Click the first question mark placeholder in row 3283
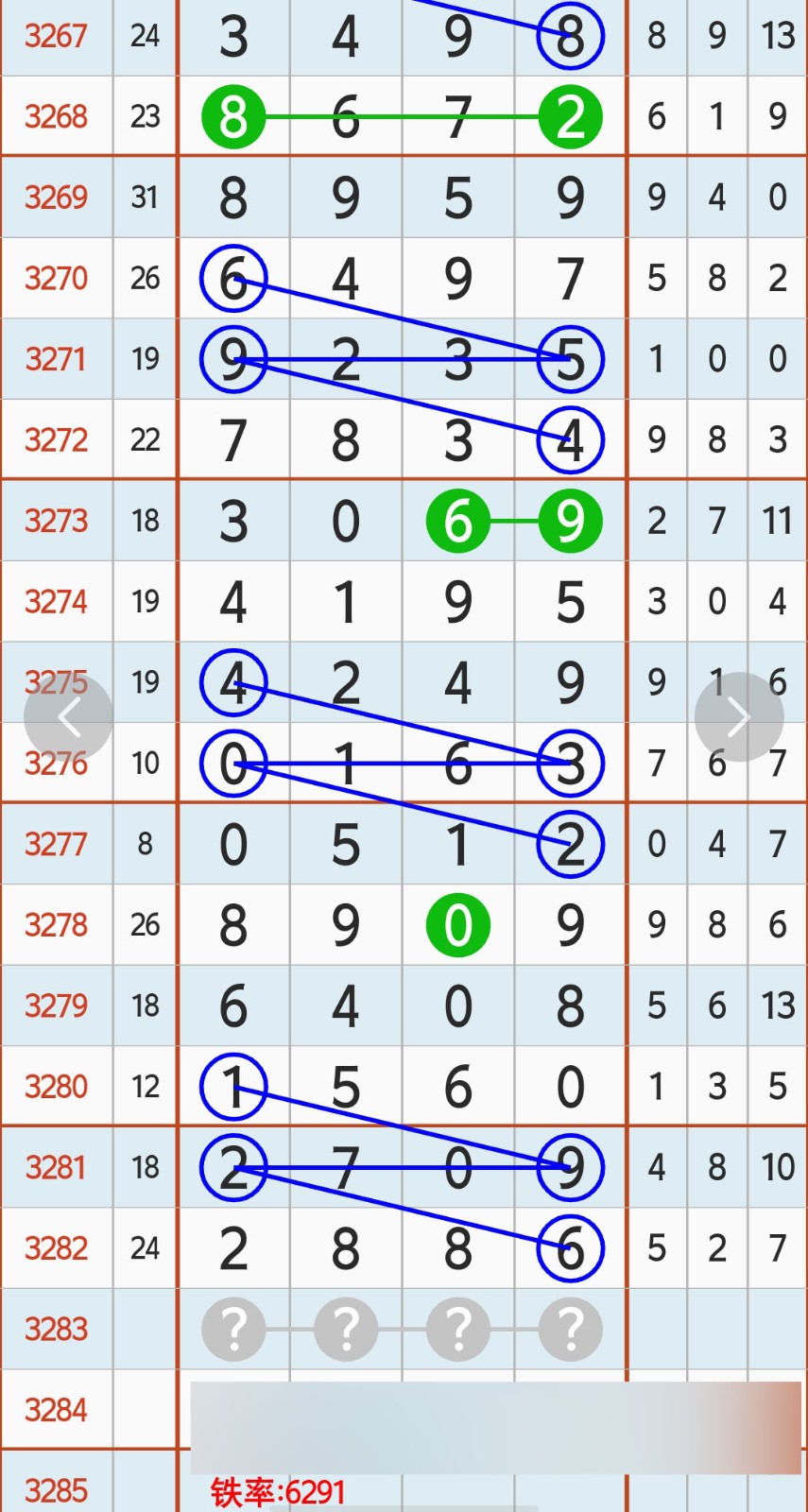 (x=232, y=1329)
